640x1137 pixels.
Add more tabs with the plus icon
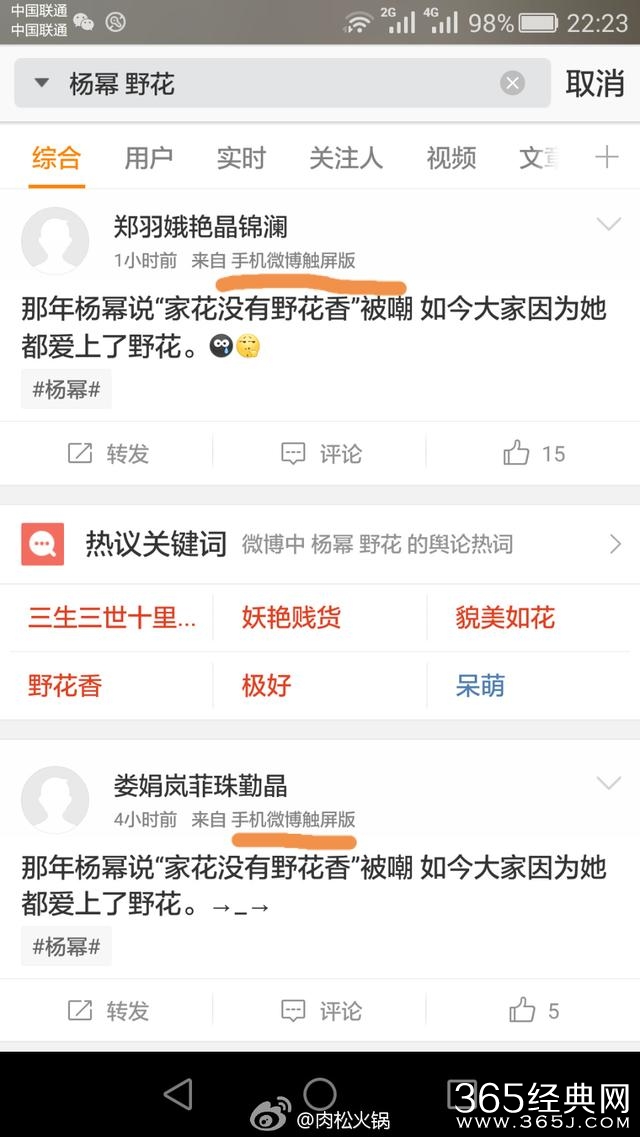[606, 157]
